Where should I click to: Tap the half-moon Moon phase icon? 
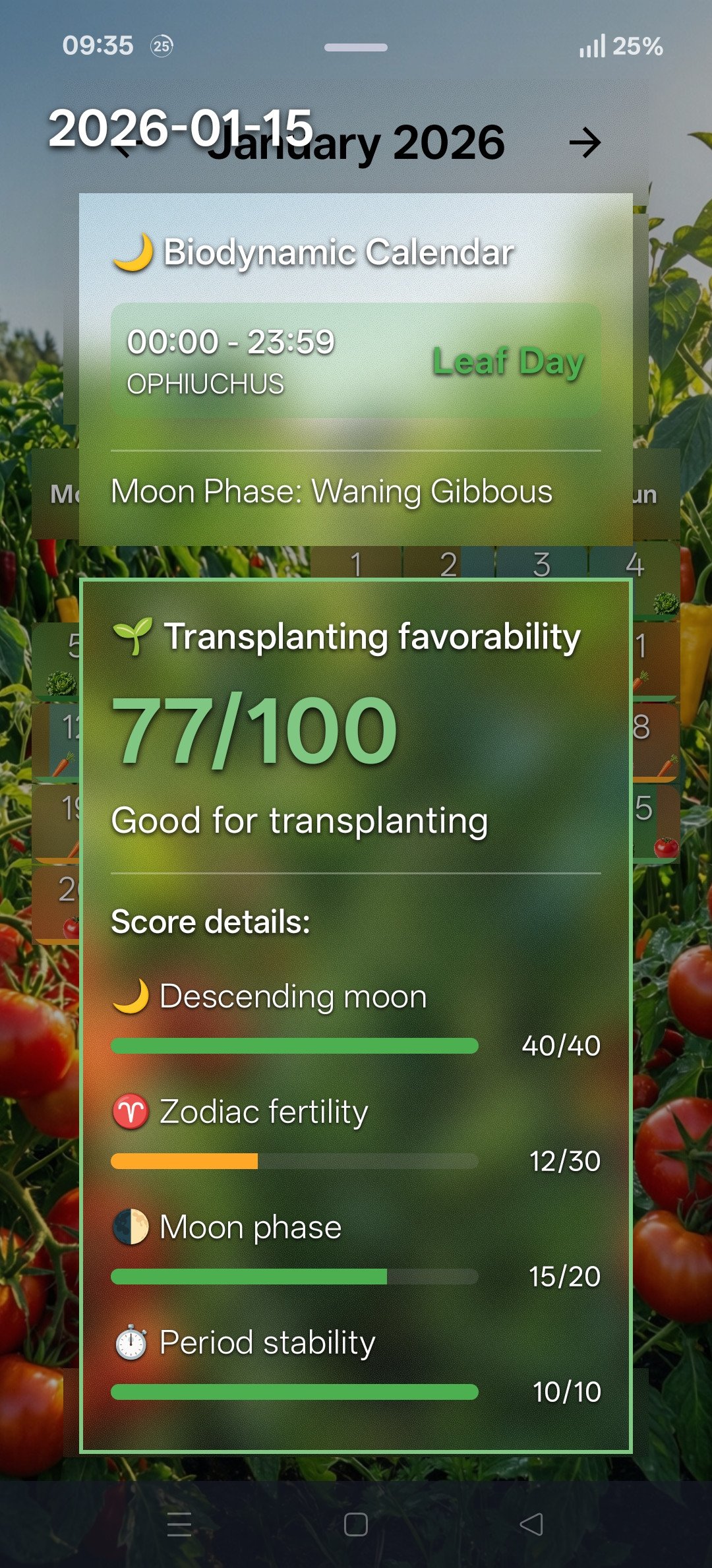click(x=129, y=1226)
